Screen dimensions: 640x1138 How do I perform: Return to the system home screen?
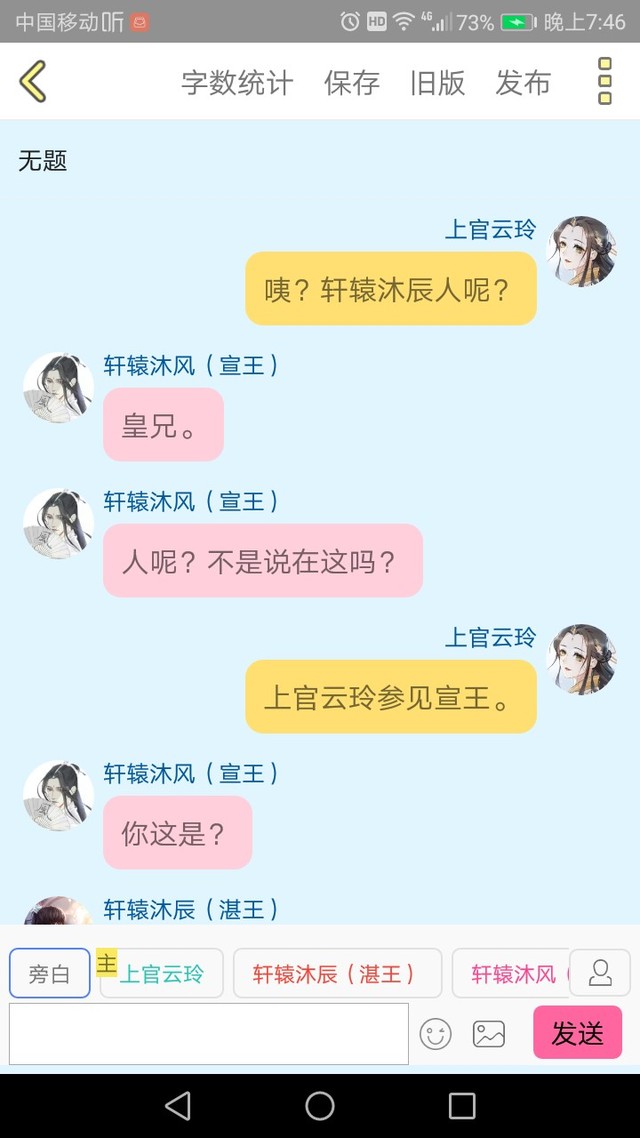320,1105
